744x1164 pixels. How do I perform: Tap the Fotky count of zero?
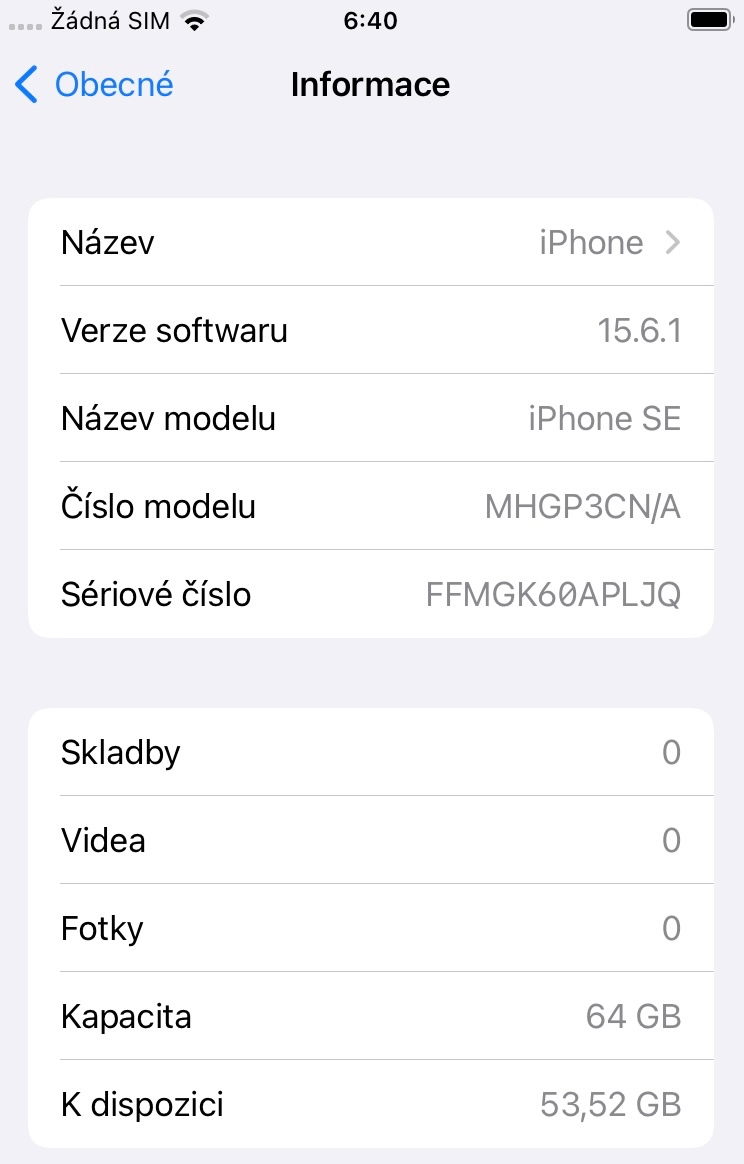(x=672, y=928)
